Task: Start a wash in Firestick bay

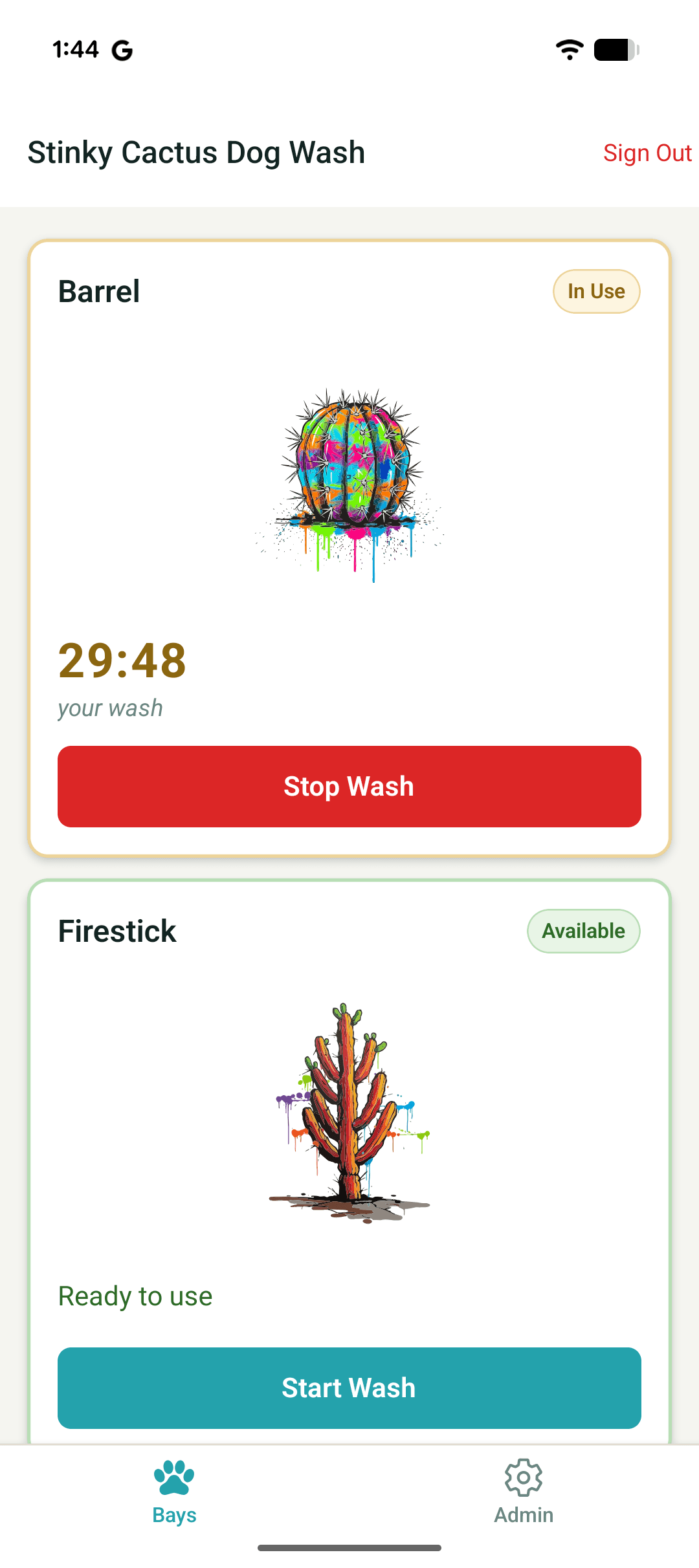Action: point(349,1387)
